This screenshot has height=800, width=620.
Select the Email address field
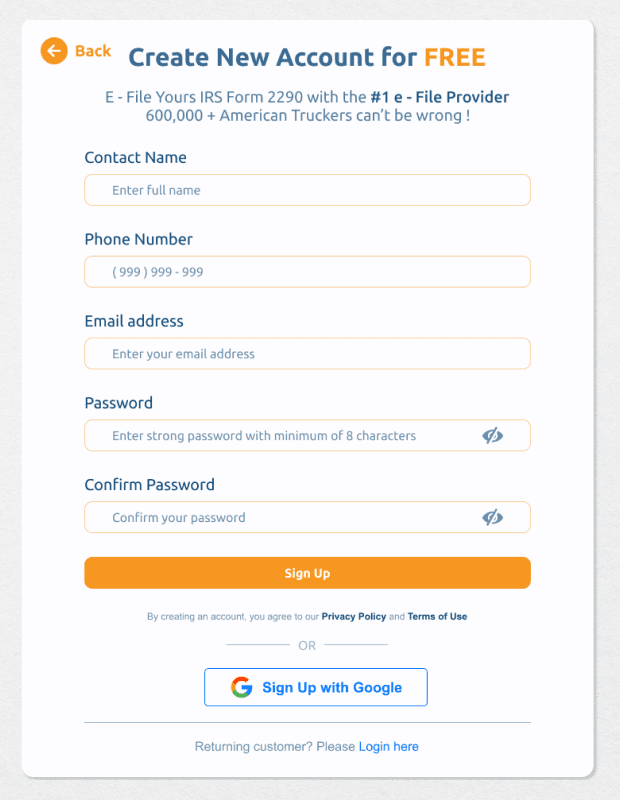tap(307, 354)
